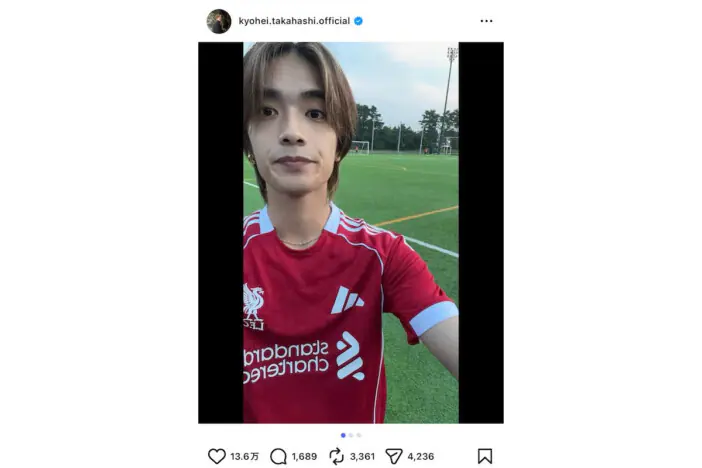The image size is (702, 468).
Task: Like this post with the heart icon
Action: coord(217,456)
